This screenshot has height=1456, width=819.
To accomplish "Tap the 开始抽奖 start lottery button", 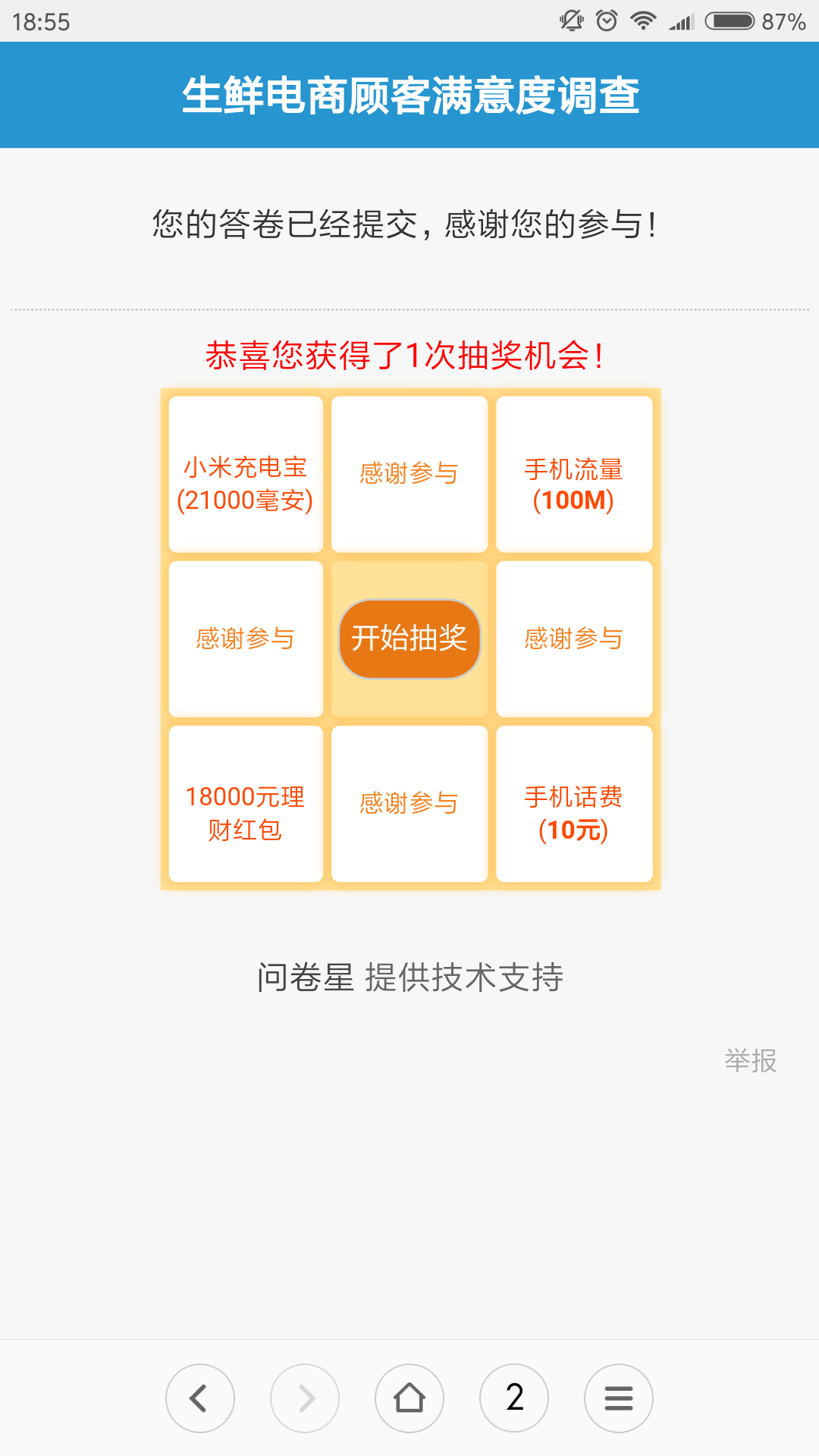I will pyautogui.click(x=409, y=639).
